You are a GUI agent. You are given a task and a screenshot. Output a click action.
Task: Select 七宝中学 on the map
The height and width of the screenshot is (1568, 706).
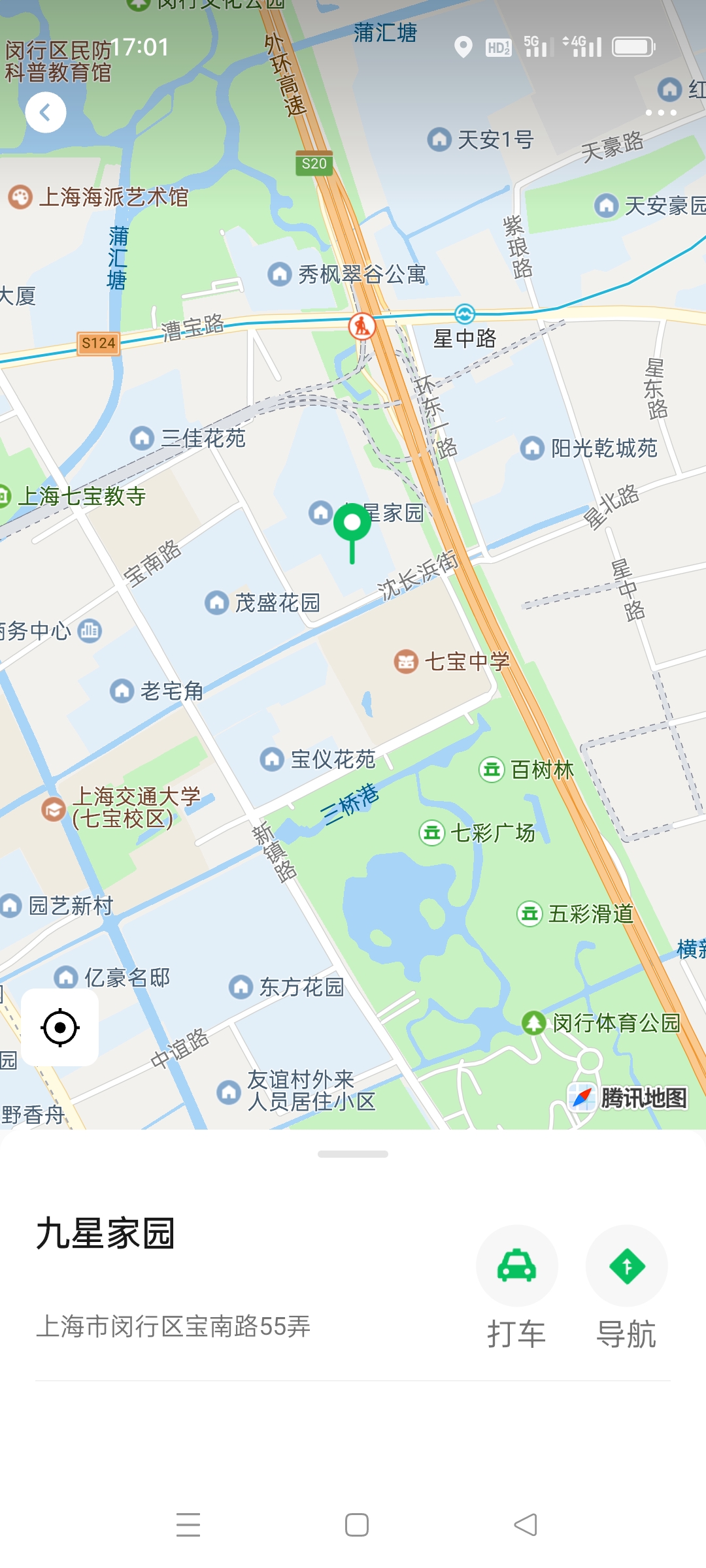(x=406, y=662)
